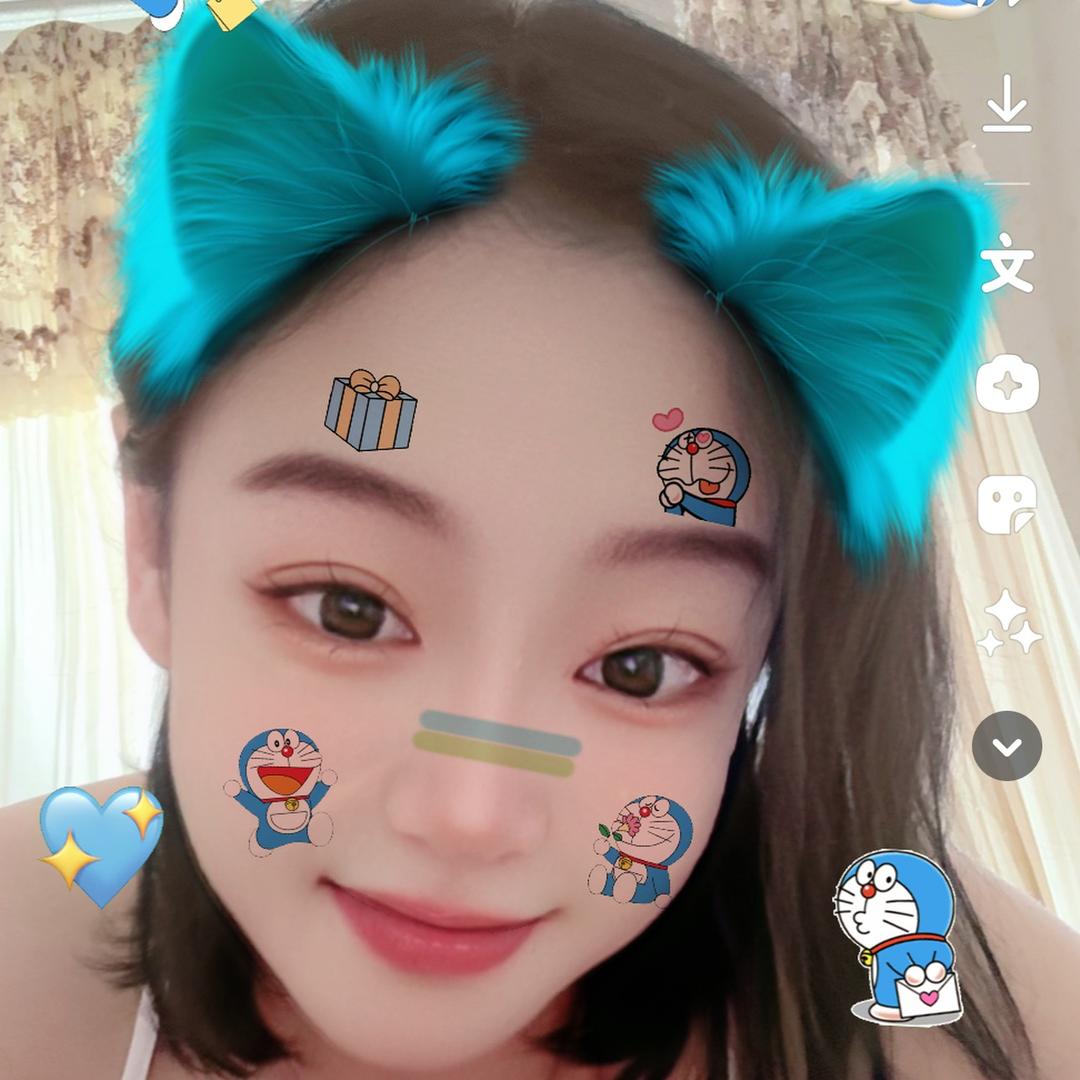Open the sticker picker

1006,505
